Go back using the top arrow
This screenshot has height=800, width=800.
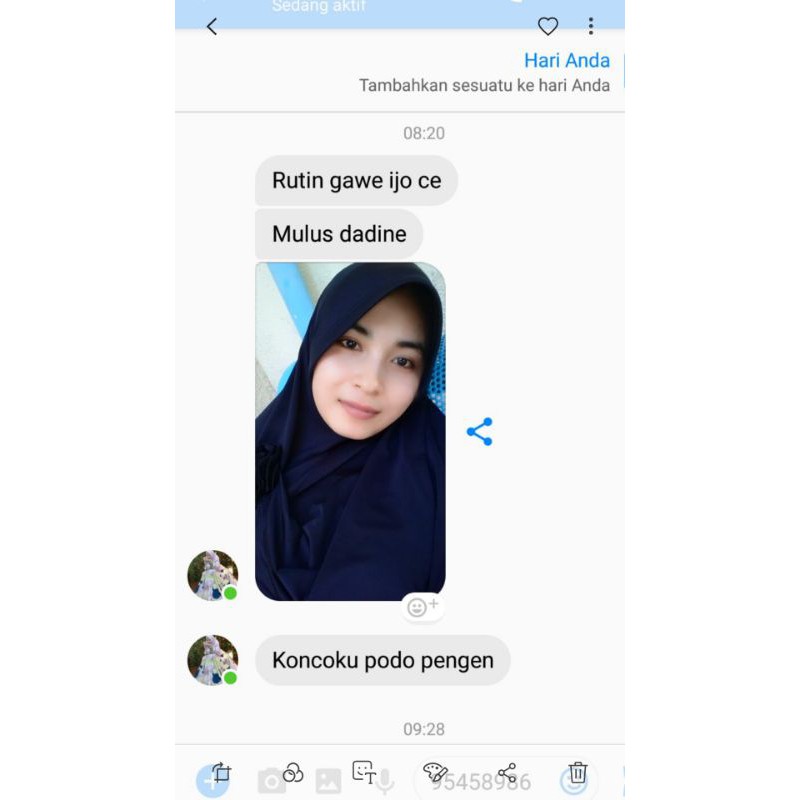(212, 26)
